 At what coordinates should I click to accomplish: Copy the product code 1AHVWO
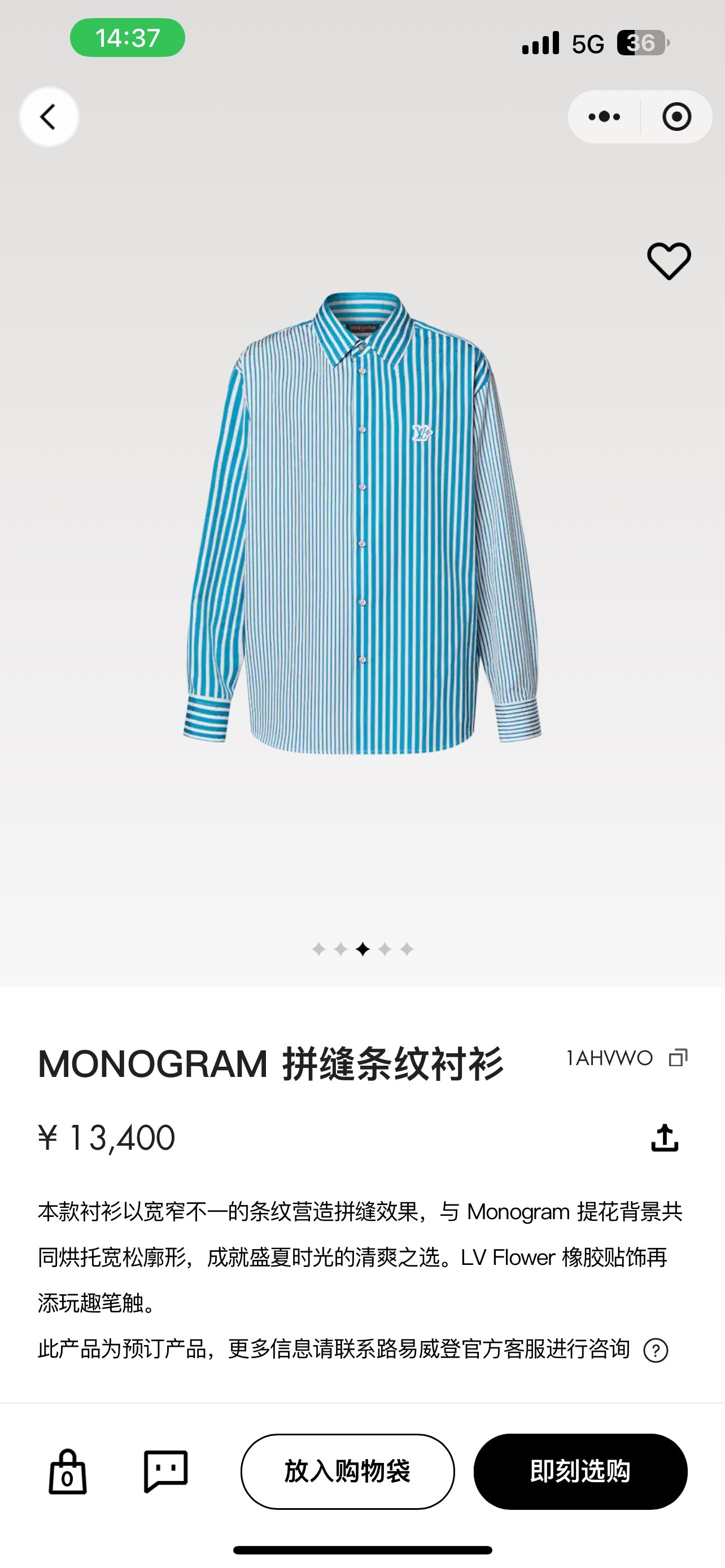coord(678,1058)
